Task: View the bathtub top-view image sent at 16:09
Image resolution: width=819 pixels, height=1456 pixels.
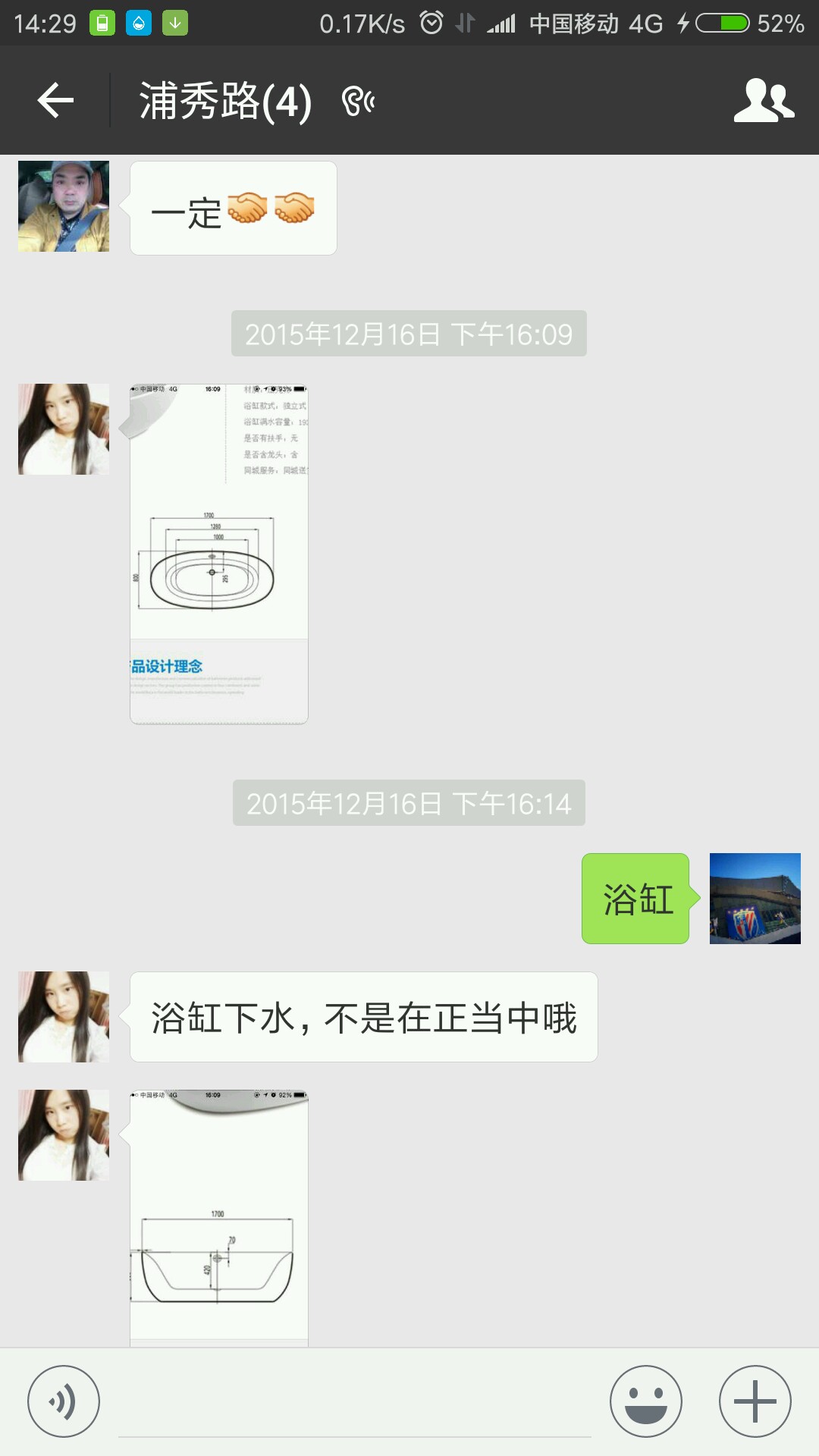Action: [219, 554]
